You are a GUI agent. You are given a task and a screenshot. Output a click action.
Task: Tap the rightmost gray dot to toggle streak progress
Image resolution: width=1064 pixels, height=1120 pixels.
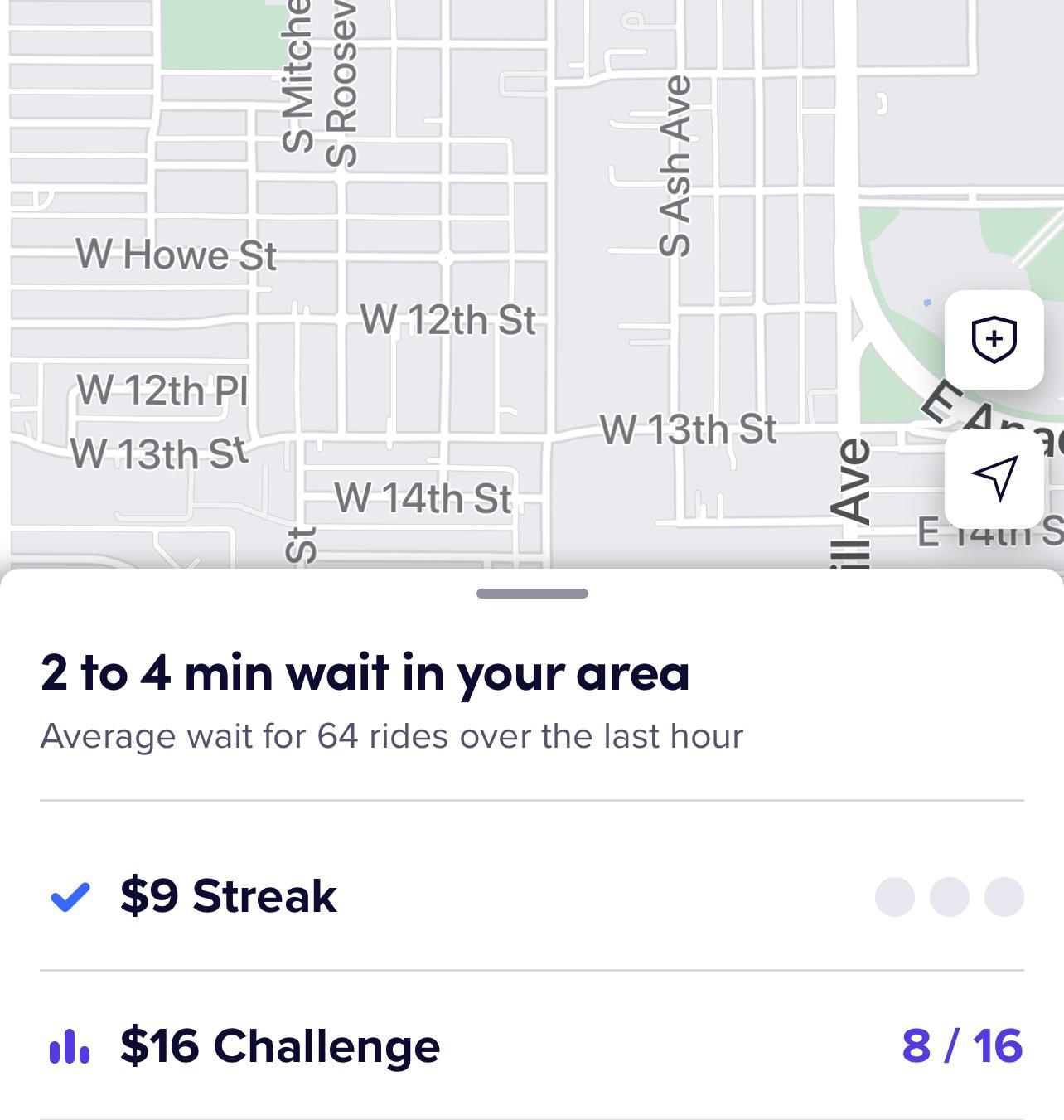pos(1004,898)
